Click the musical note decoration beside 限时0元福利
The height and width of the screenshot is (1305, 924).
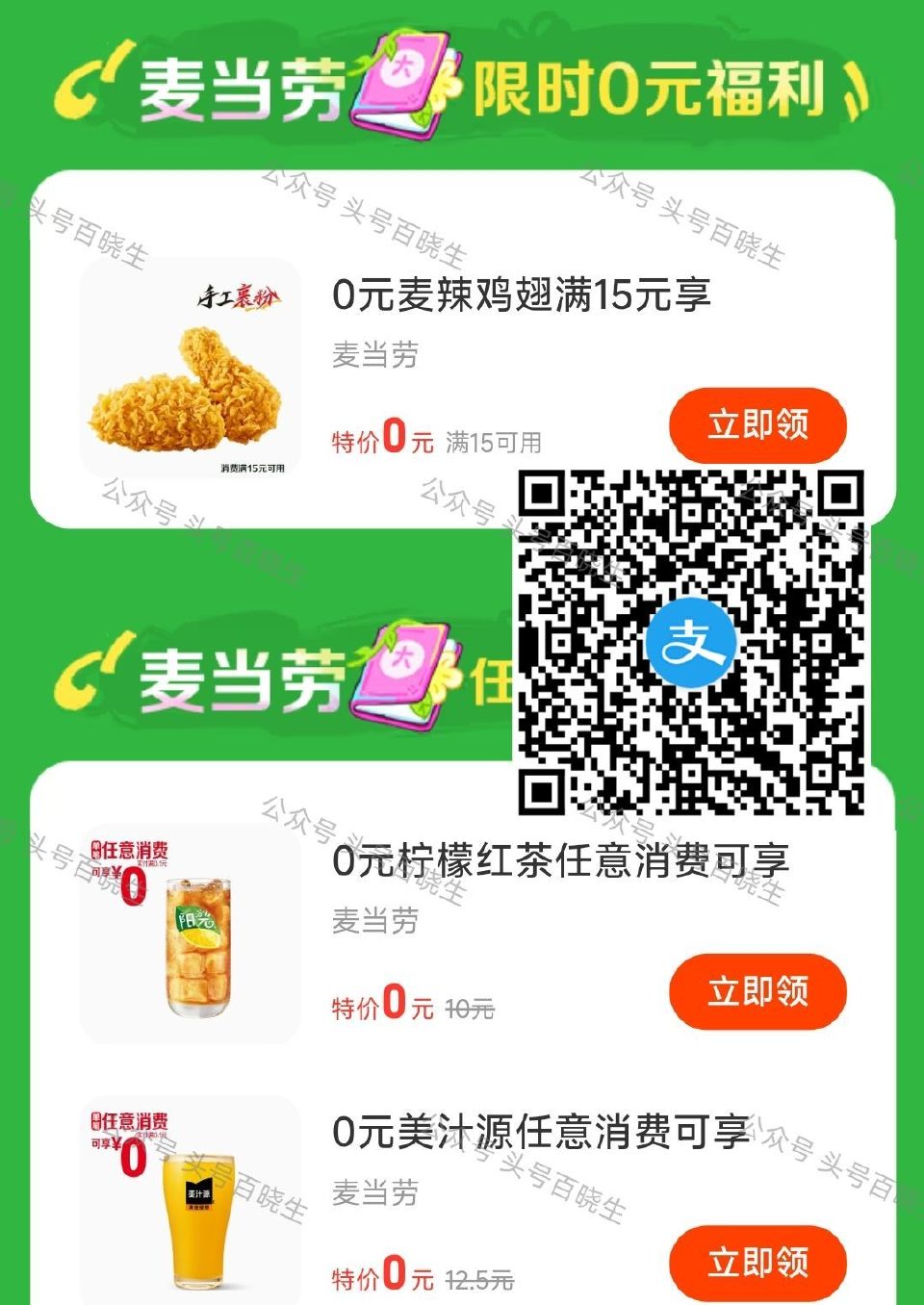tap(854, 91)
